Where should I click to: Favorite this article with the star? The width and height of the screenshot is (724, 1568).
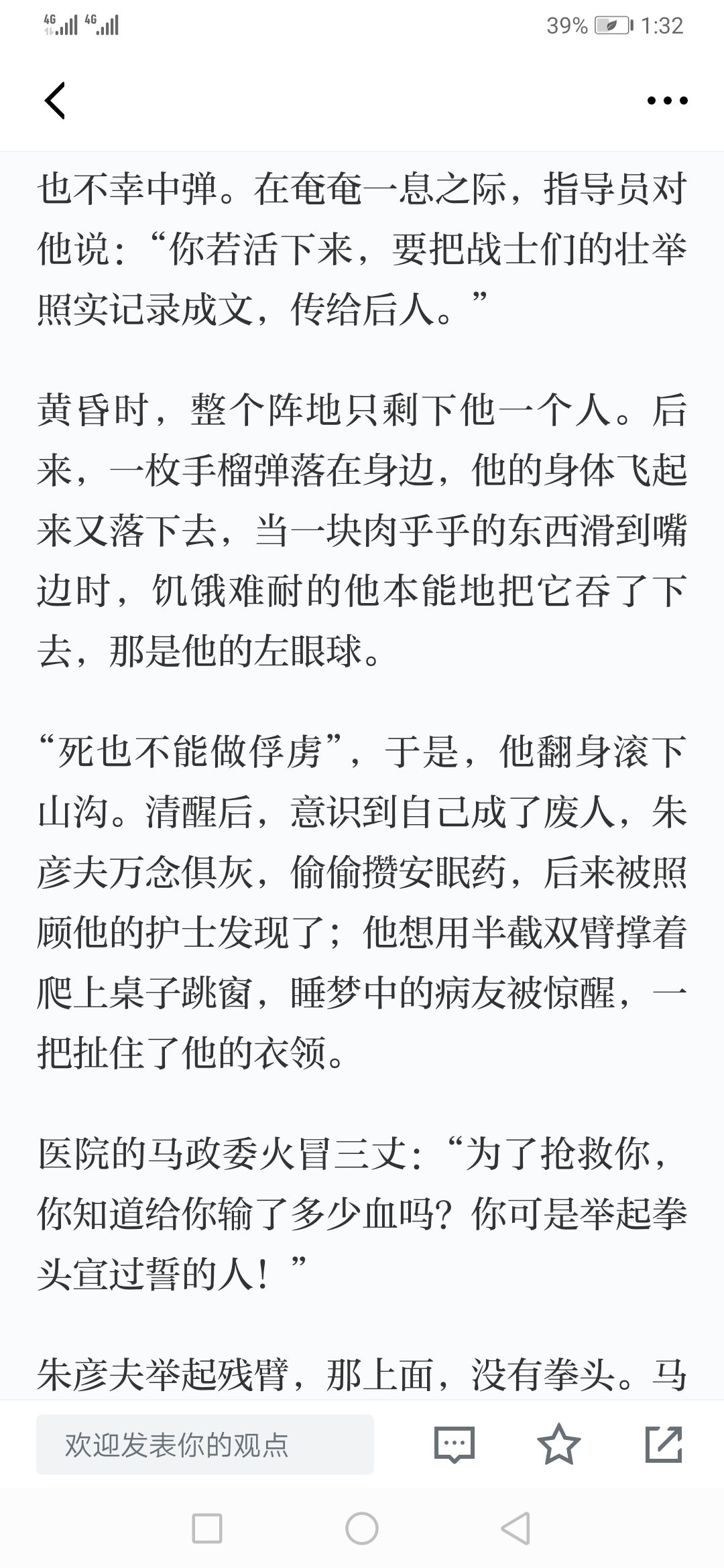[559, 1444]
